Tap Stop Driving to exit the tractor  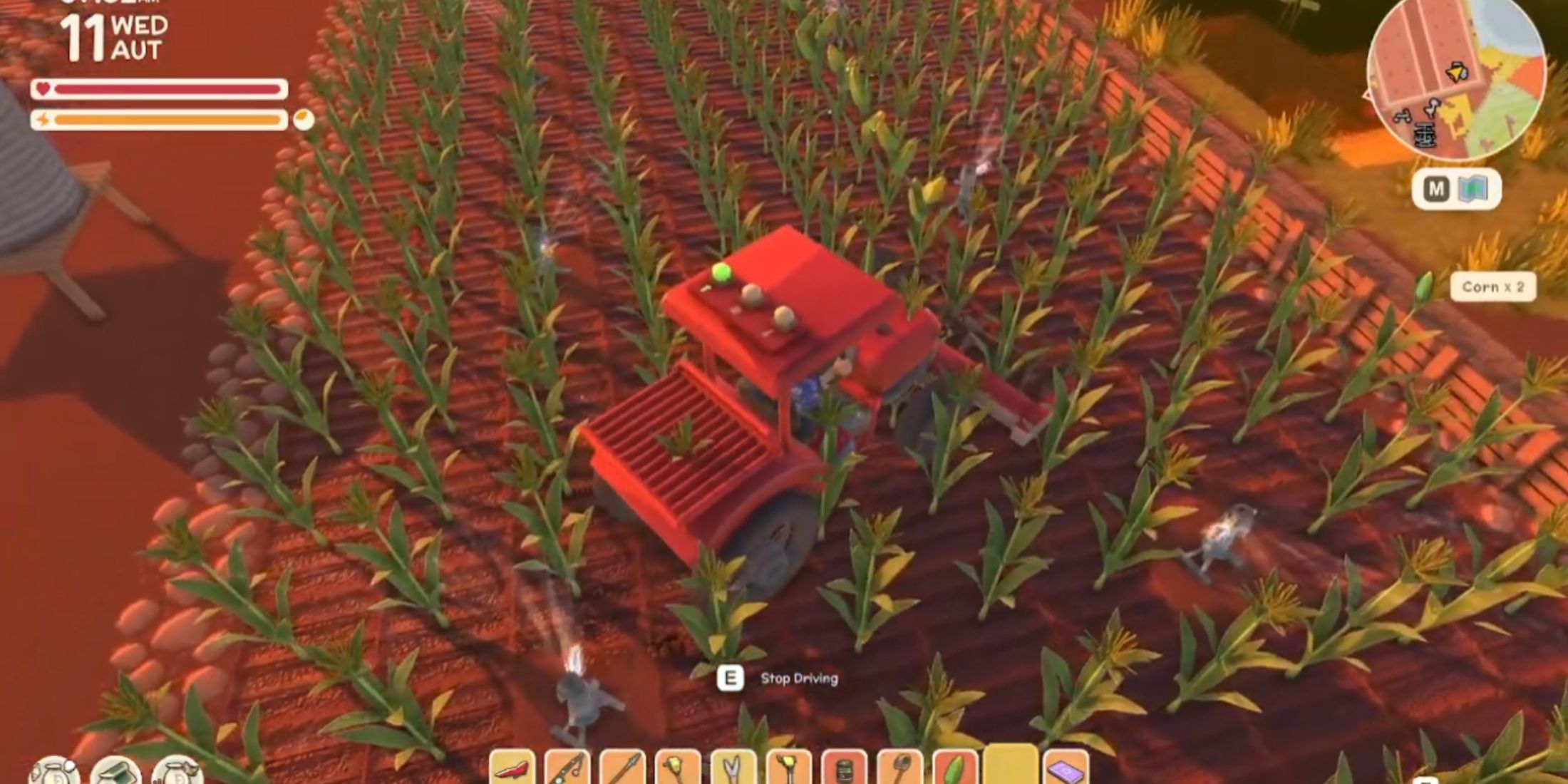tap(798, 679)
